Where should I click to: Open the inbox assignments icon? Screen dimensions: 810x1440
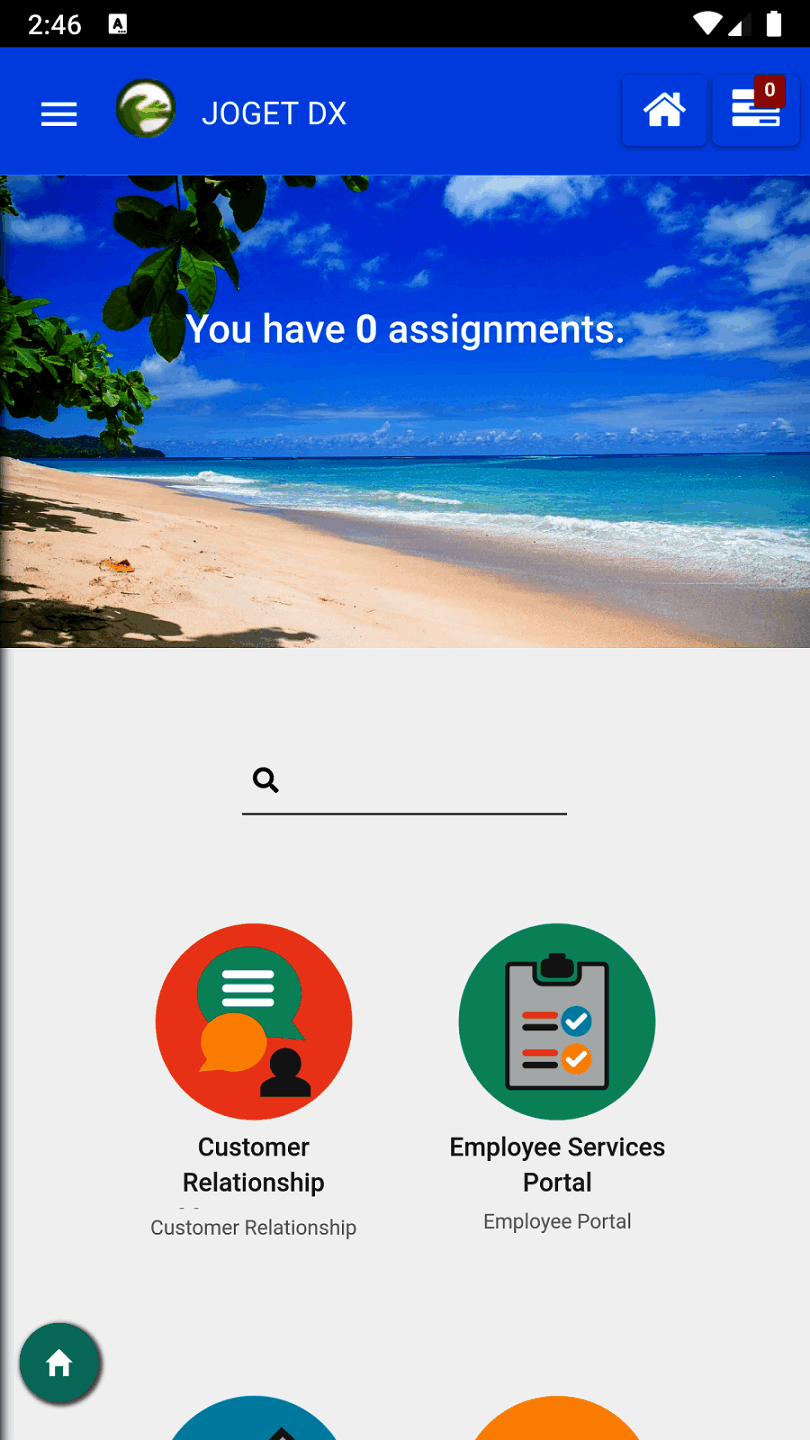755,110
